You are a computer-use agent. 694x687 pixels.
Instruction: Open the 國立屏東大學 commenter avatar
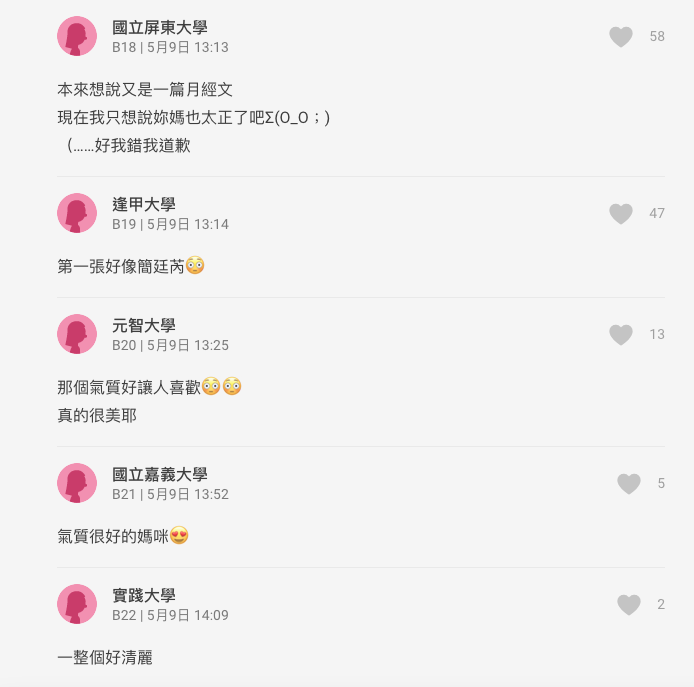(77, 37)
